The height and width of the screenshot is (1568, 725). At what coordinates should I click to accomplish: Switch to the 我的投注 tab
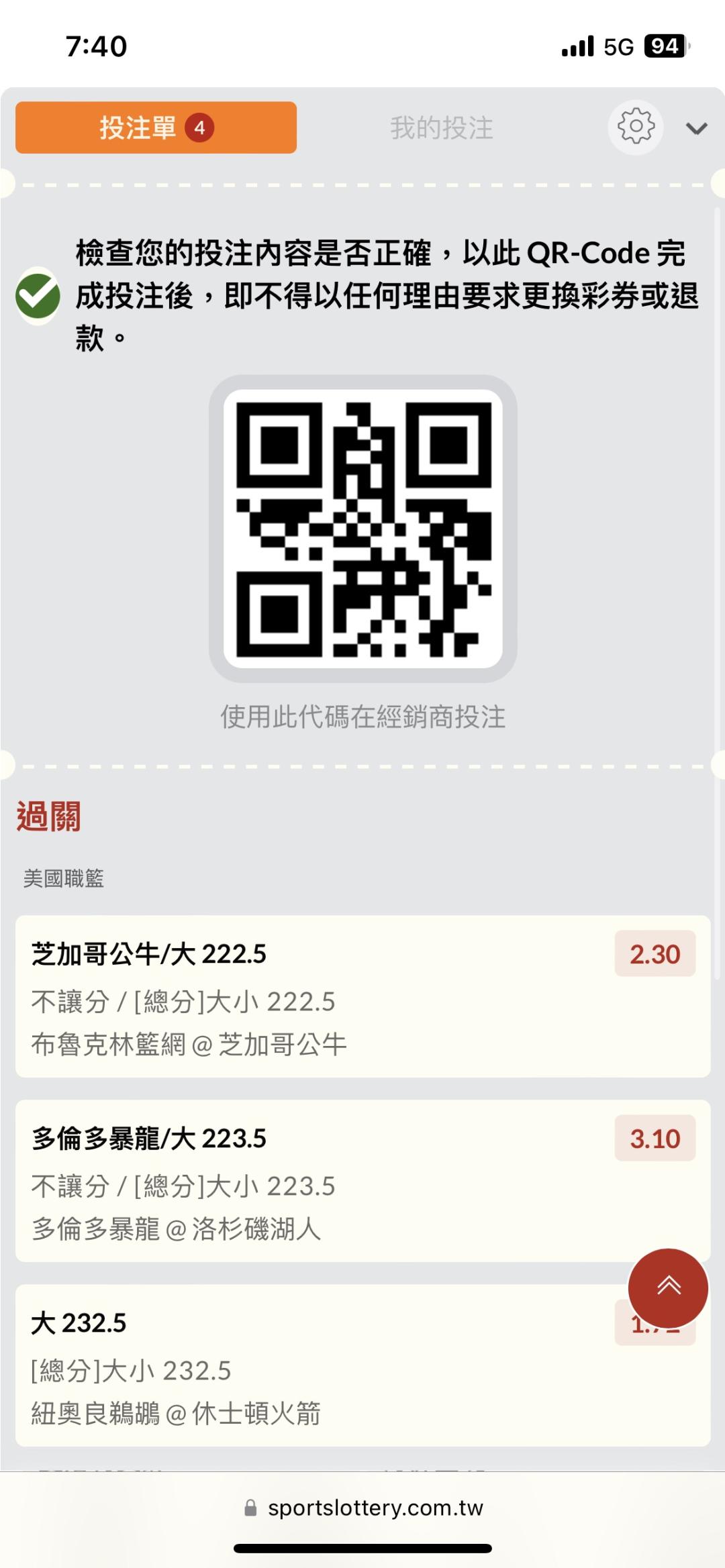click(x=442, y=127)
